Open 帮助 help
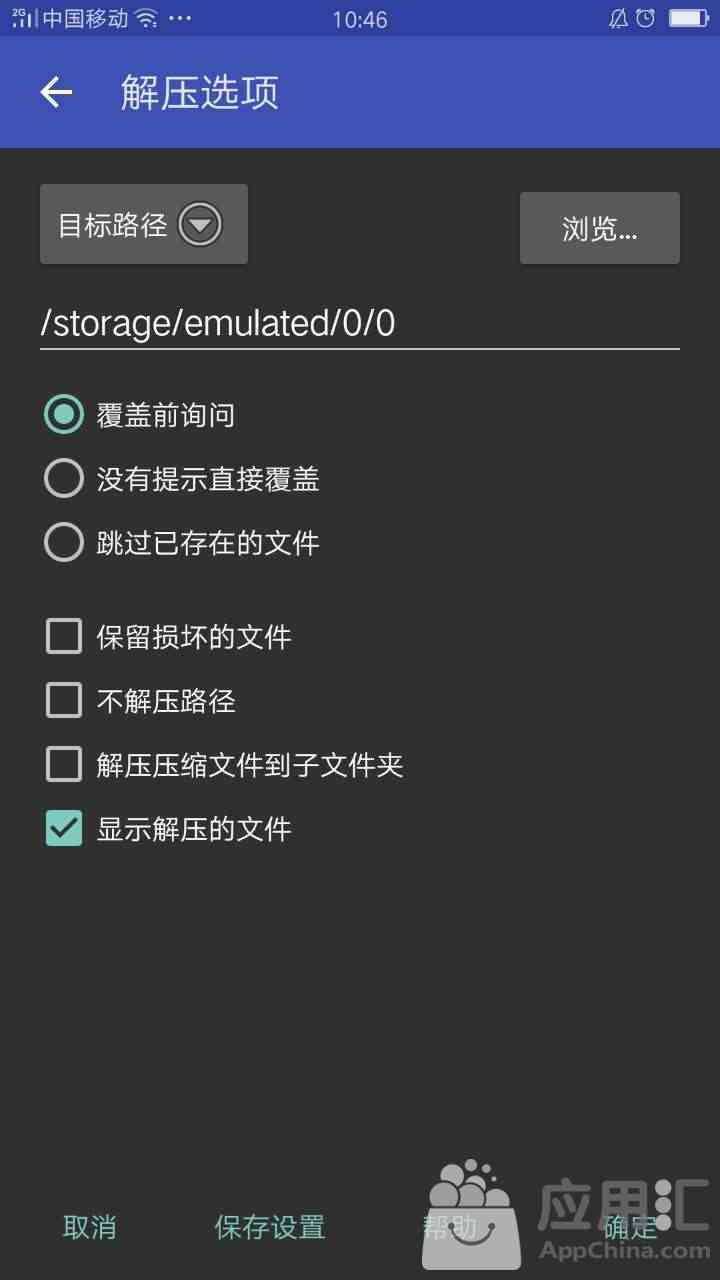The height and width of the screenshot is (1280, 720). 450,1227
